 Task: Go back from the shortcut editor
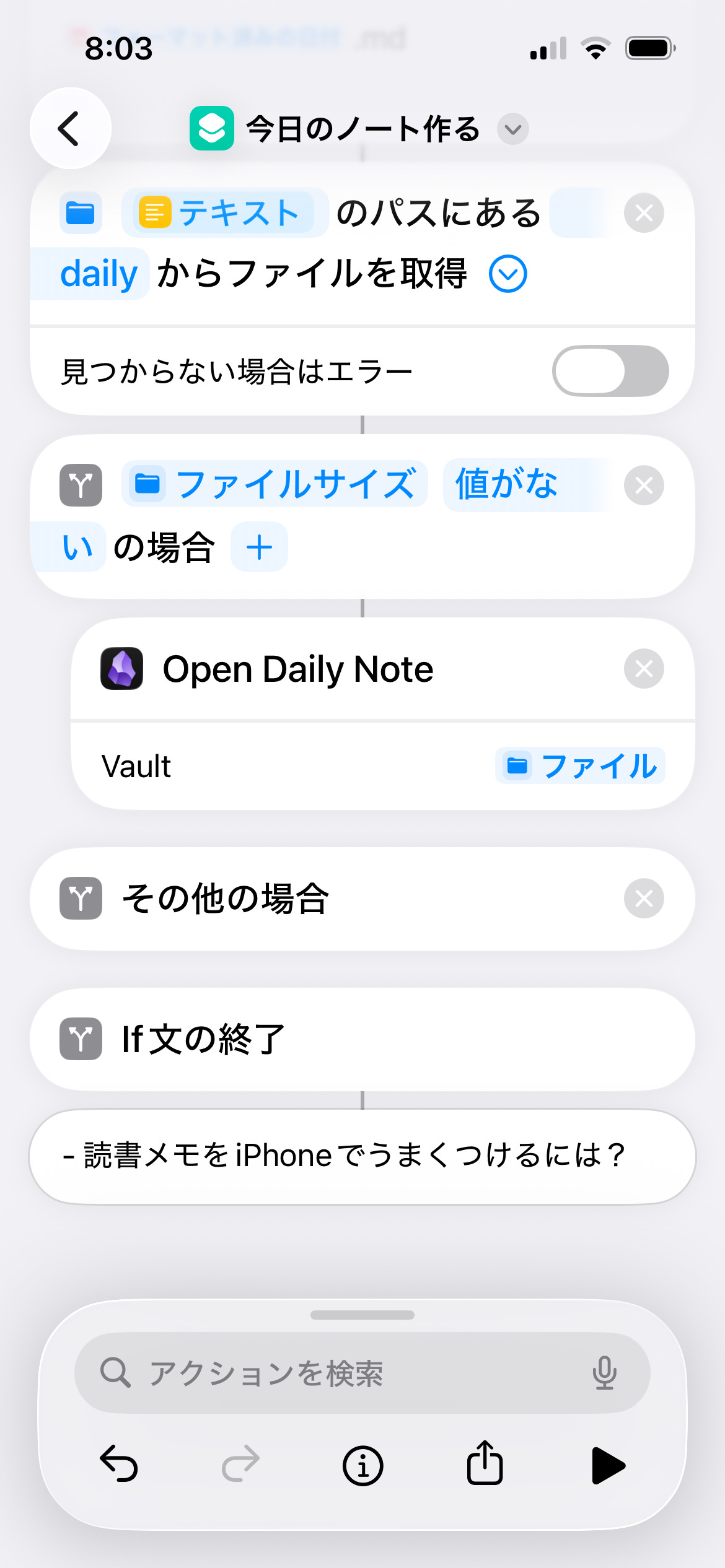click(70, 129)
